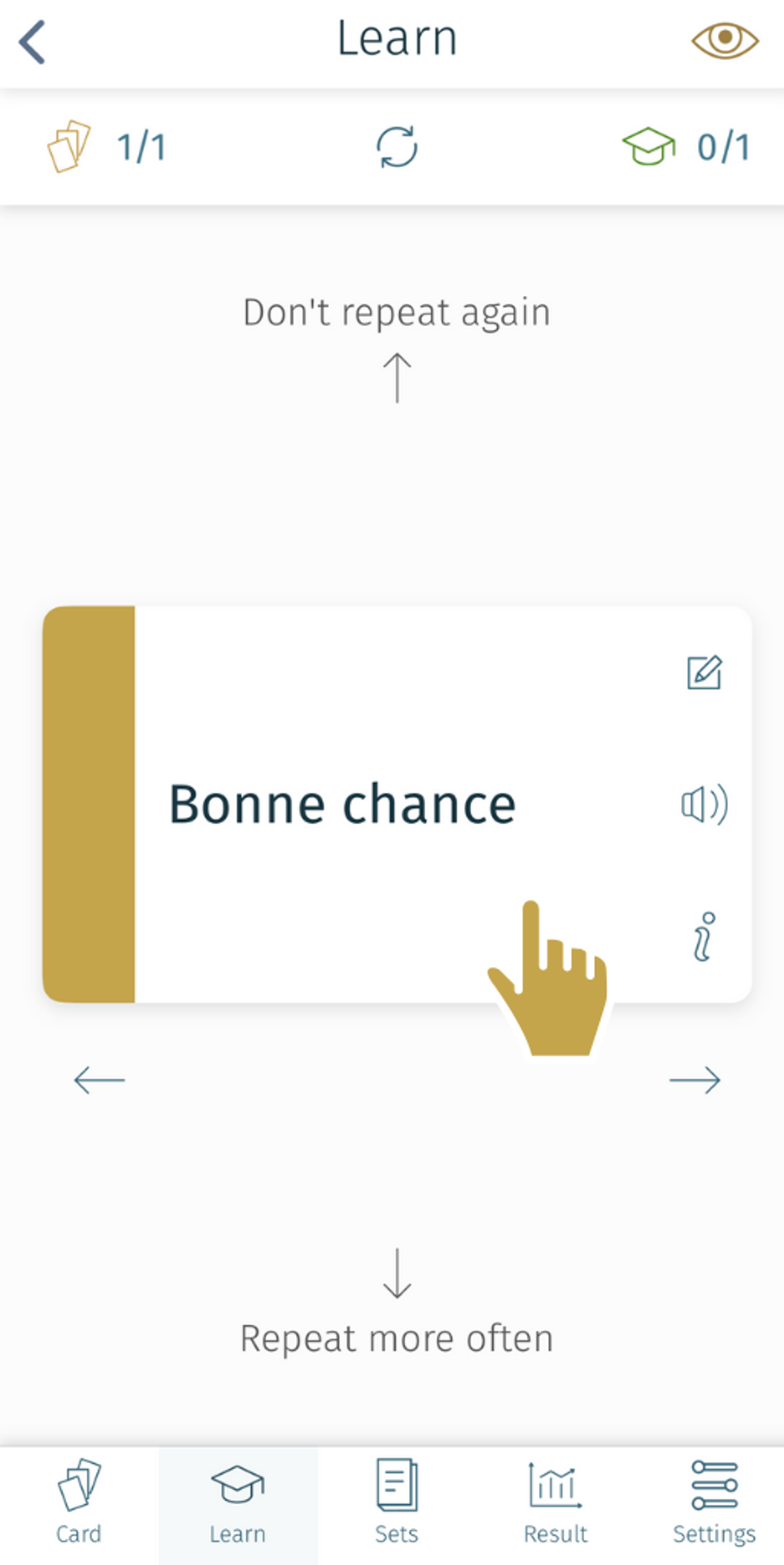Click the refresh repeat icon in the counter bar
The width and height of the screenshot is (784, 1565).
(x=397, y=148)
